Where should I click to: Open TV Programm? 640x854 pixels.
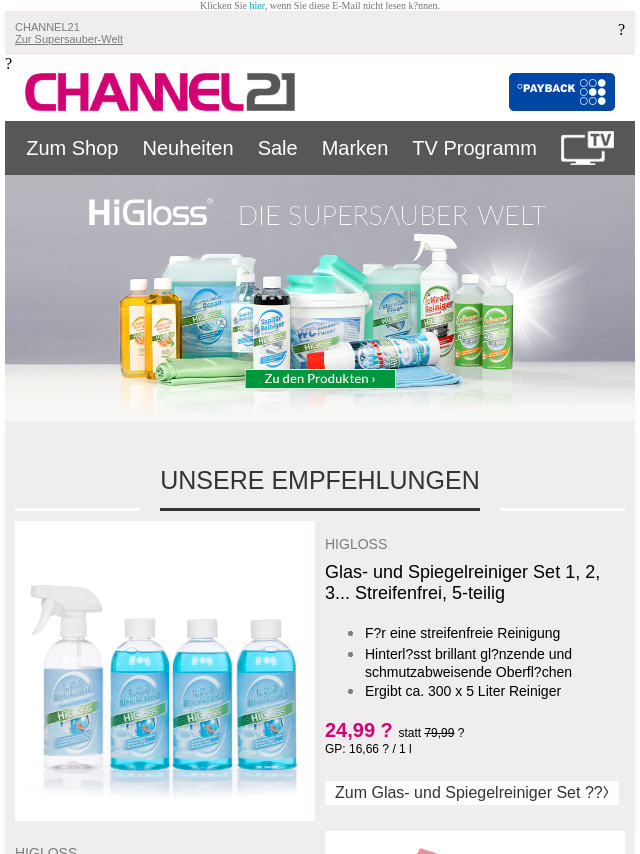tap(474, 148)
